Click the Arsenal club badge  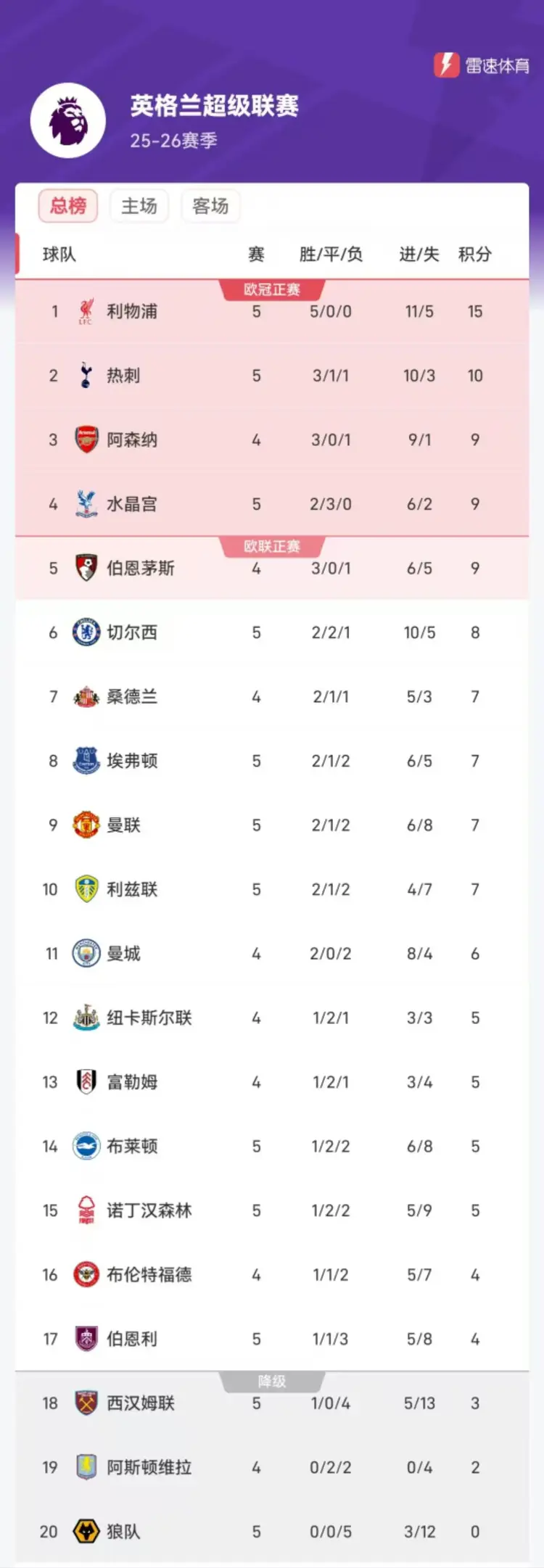point(85,440)
